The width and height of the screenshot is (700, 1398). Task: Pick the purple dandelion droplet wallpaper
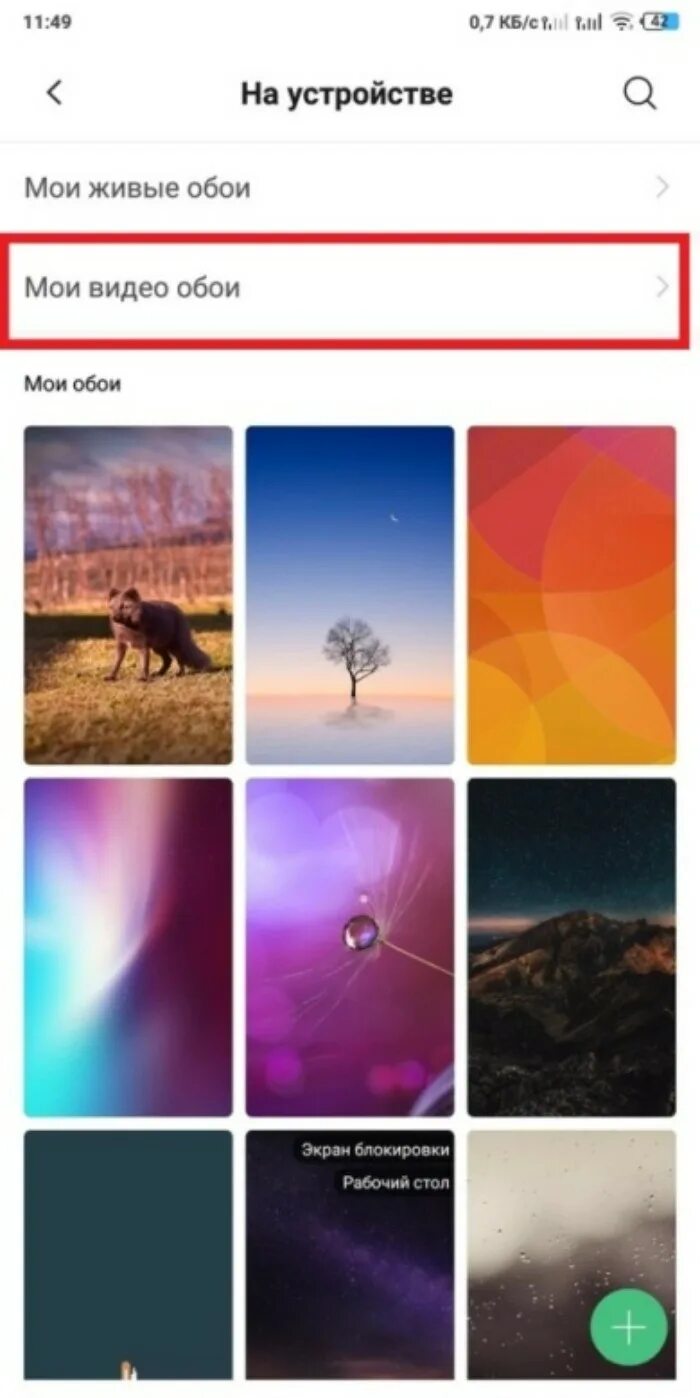tap(350, 947)
